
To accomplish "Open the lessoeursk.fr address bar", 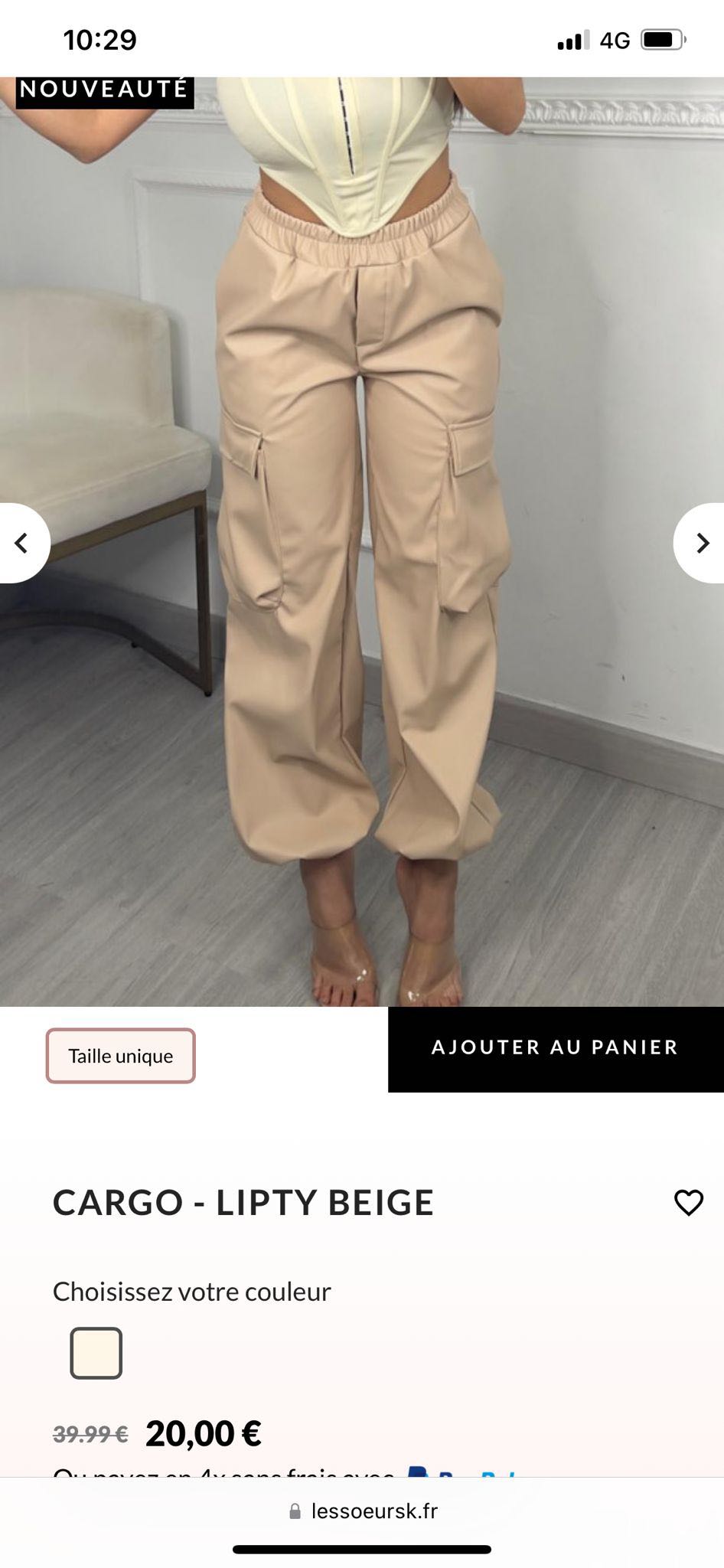I will pos(363,1511).
